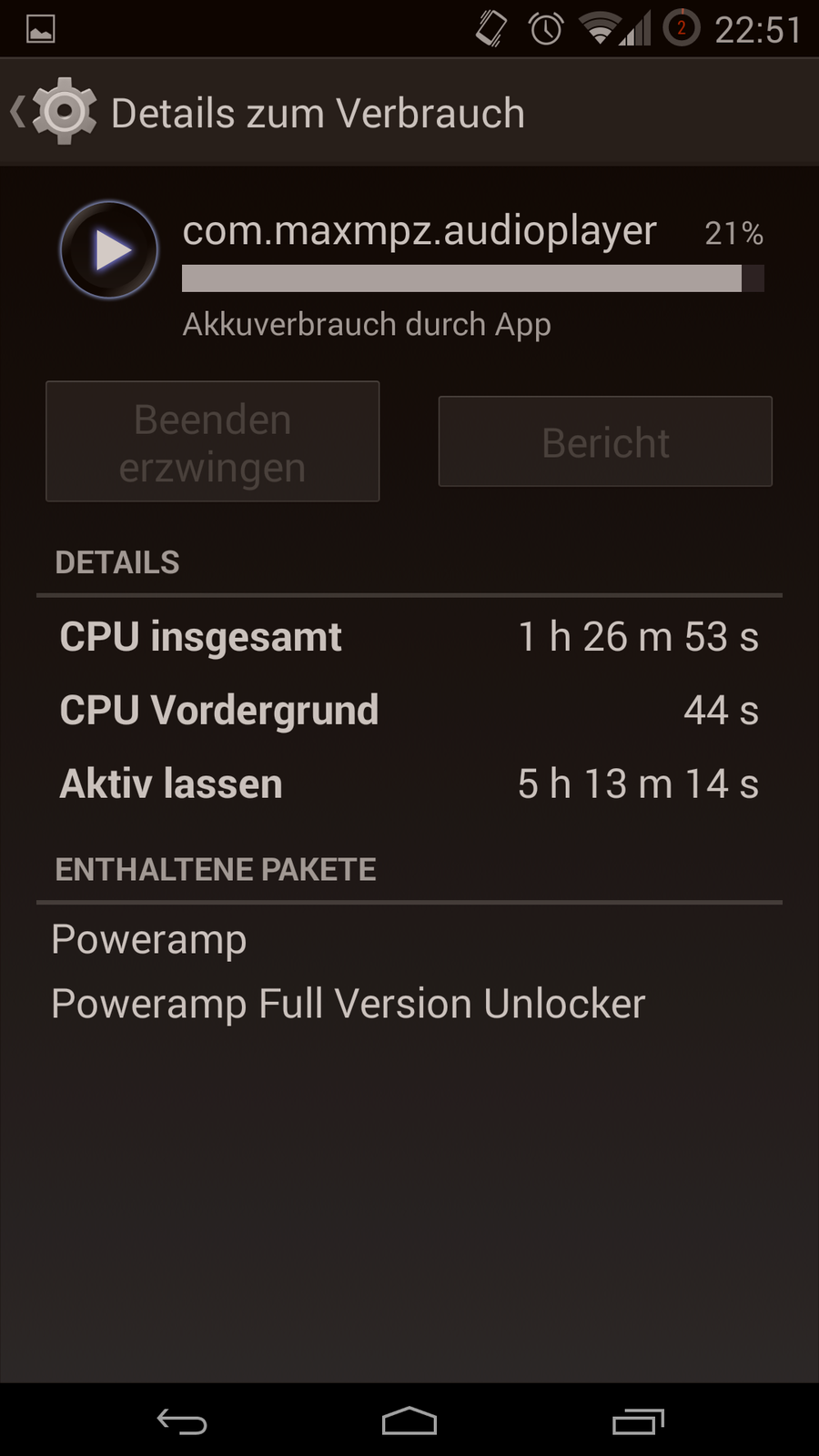Open the recent apps overview
The height and width of the screenshot is (1456, 819).
pyautogui.click(x=638, y=1421)
